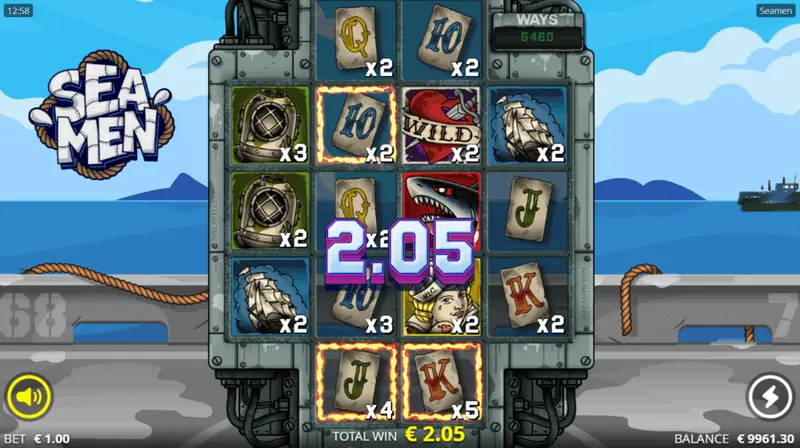The image size is (800, 448).
Task: Open the bet amount setting
Action: pyautogui.click(x=38, y=438)
